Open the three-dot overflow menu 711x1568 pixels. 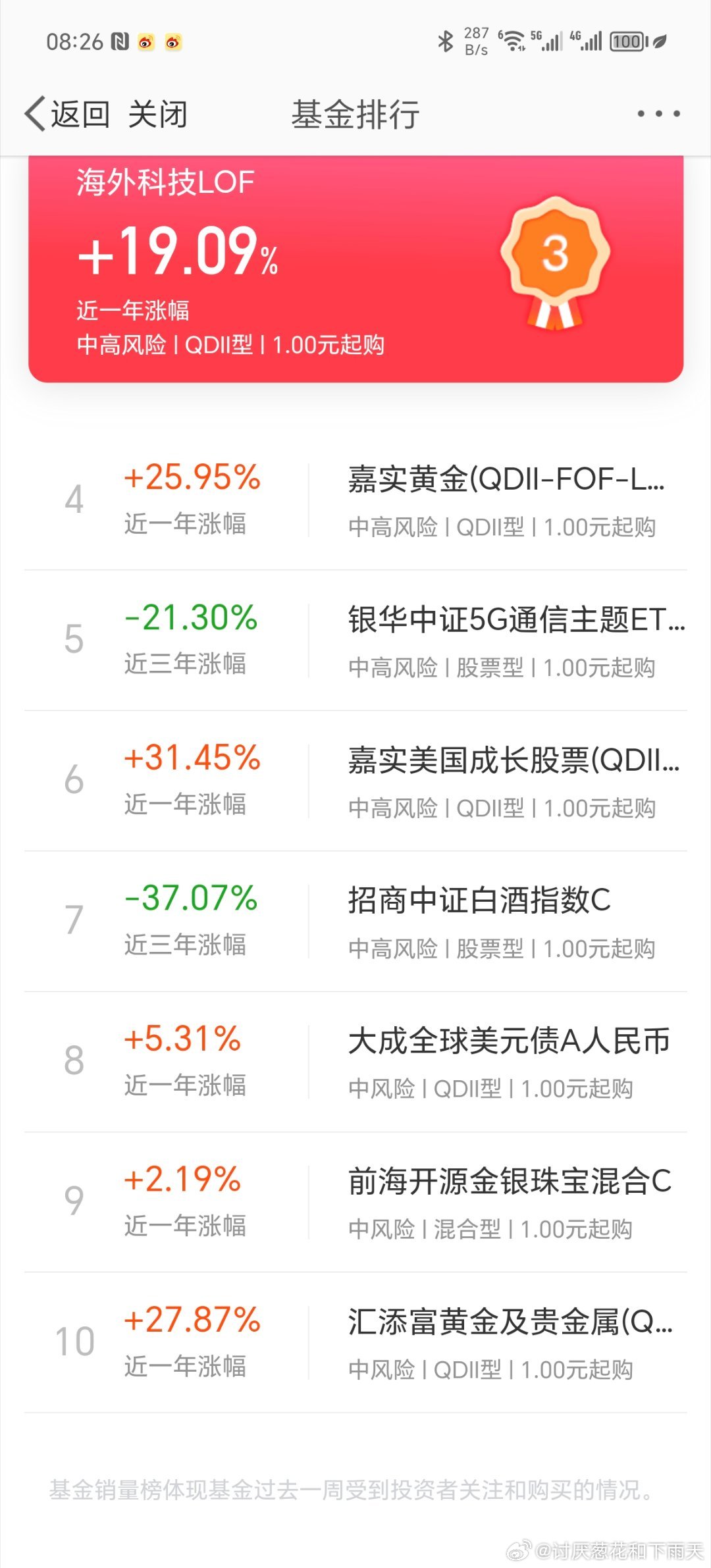(658, 114)
